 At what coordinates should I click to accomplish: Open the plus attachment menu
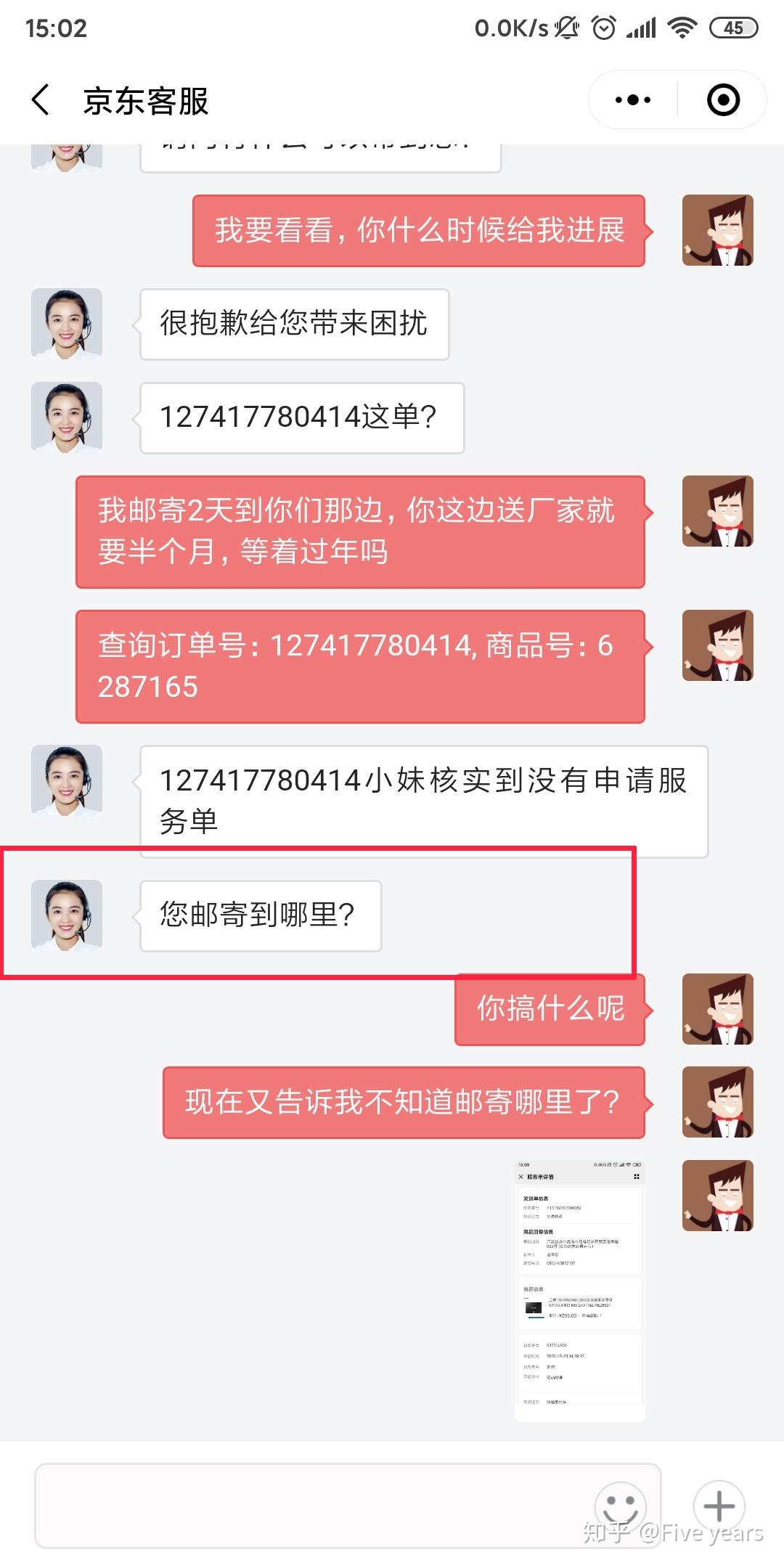[719, 1506]
